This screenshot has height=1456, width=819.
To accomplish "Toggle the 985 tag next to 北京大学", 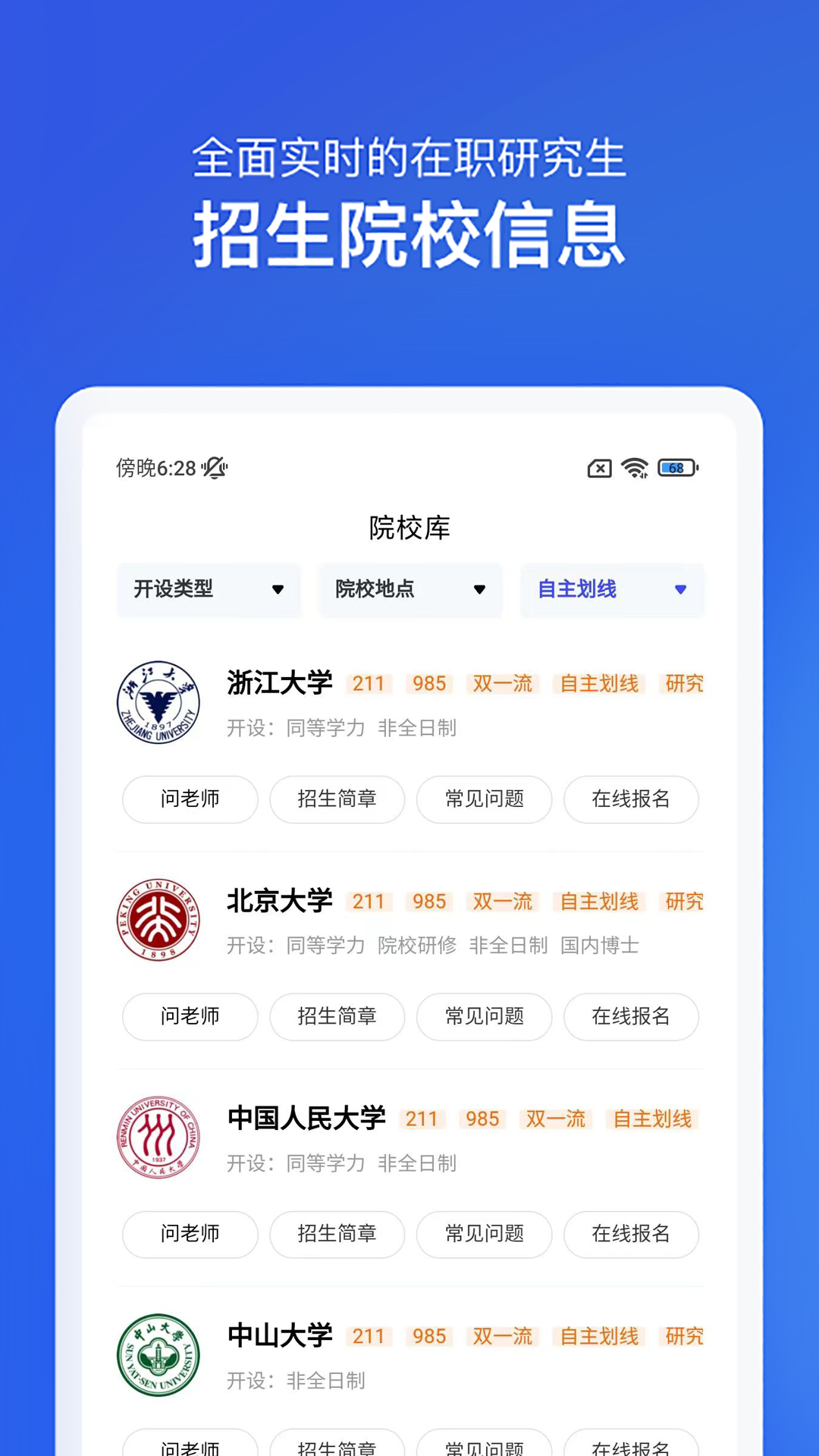I will tap(428, 901).
